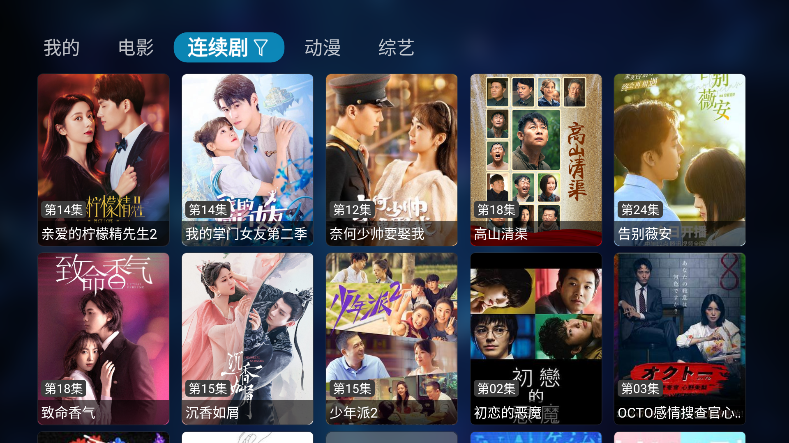Open the drama 致命香气

pos(104,338)
